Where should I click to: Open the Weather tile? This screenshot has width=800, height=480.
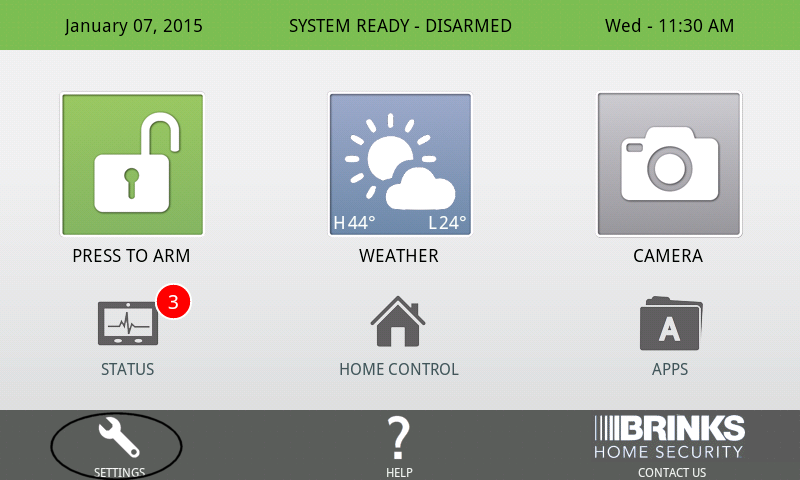click(400, 164)
